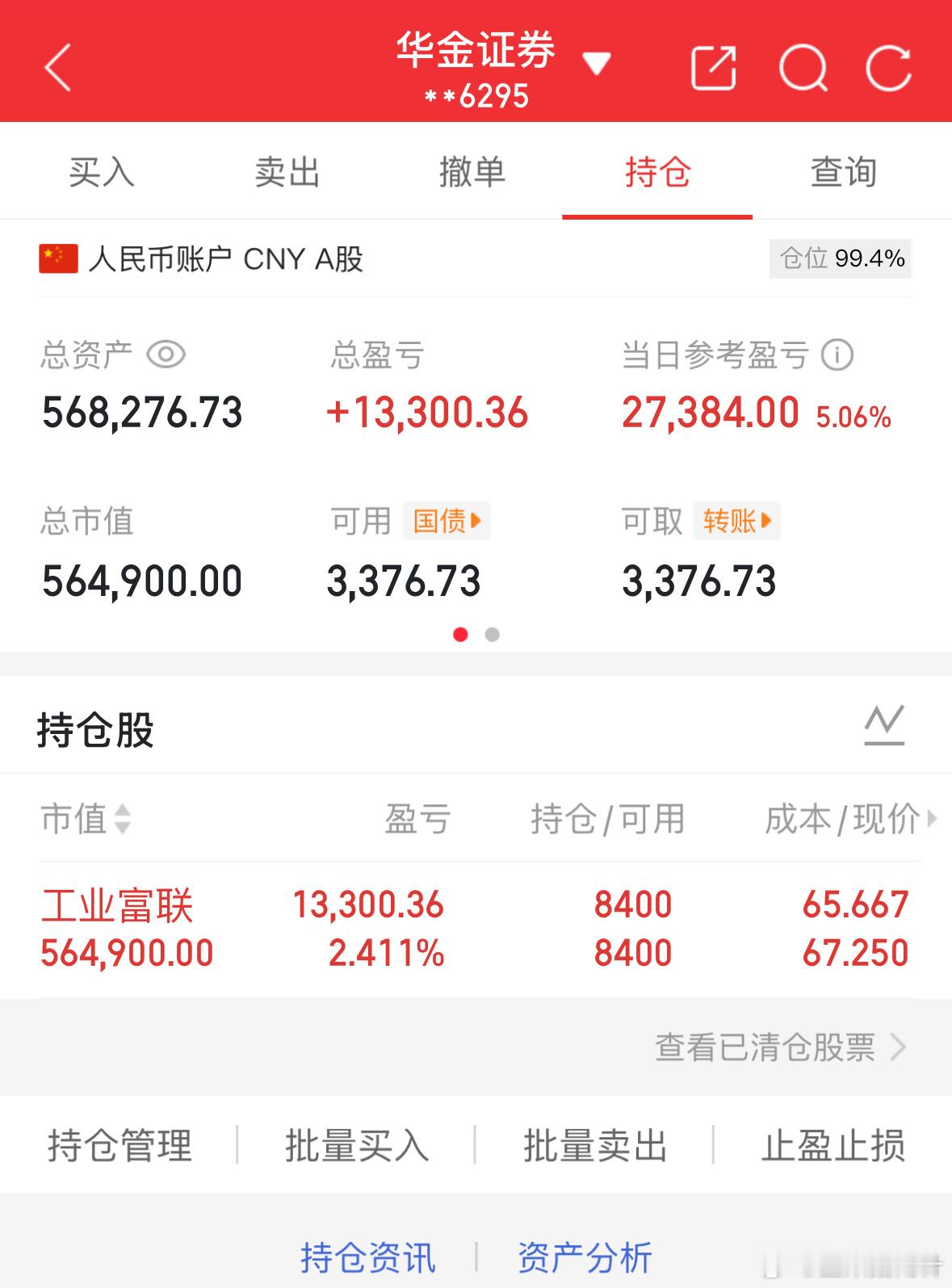The height and width of the screenshot is (1288, 952).
Task: Share the holdings screen
Action: [714, 68]
